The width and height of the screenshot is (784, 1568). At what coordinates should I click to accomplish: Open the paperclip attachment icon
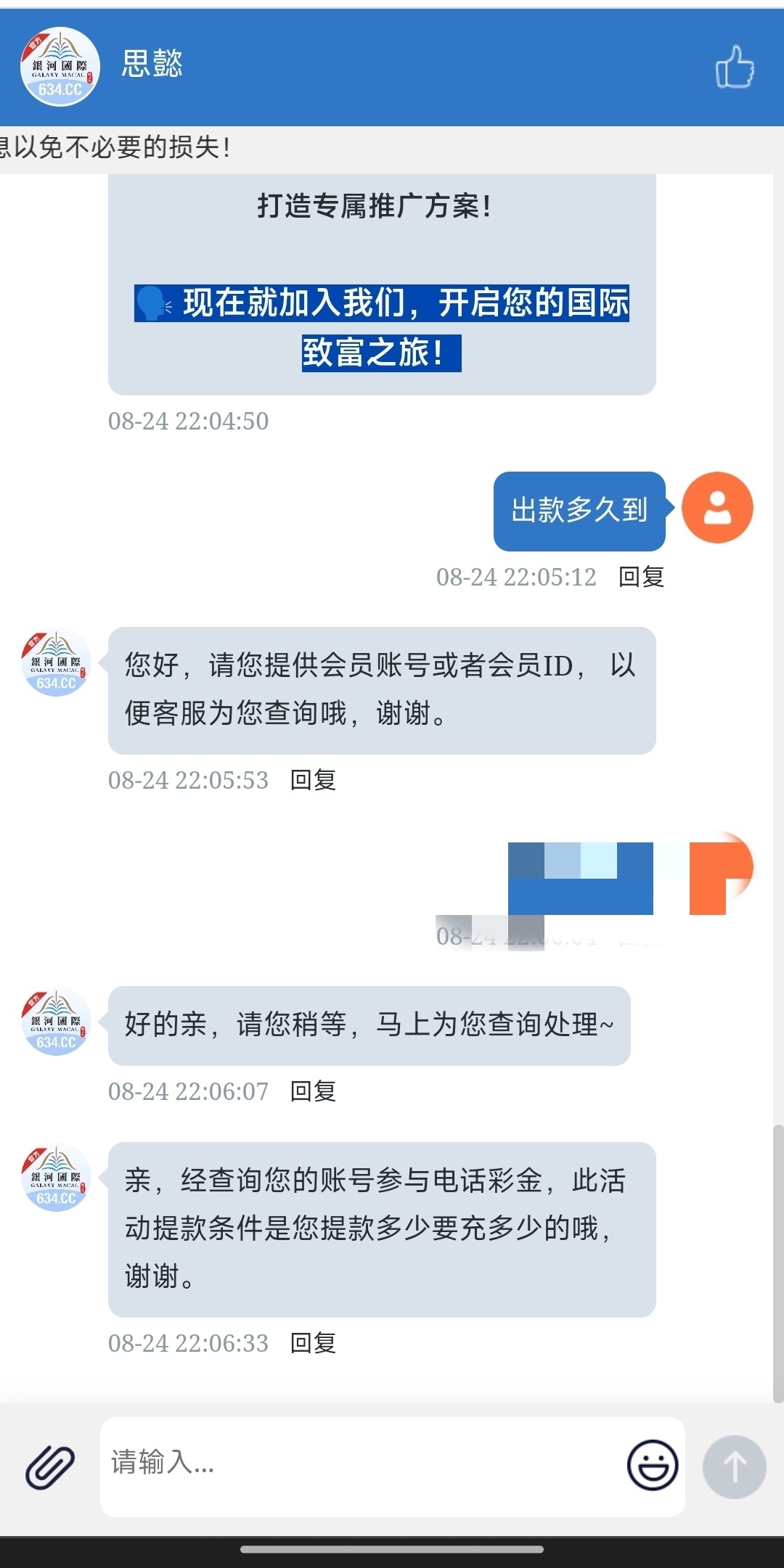50,1466
